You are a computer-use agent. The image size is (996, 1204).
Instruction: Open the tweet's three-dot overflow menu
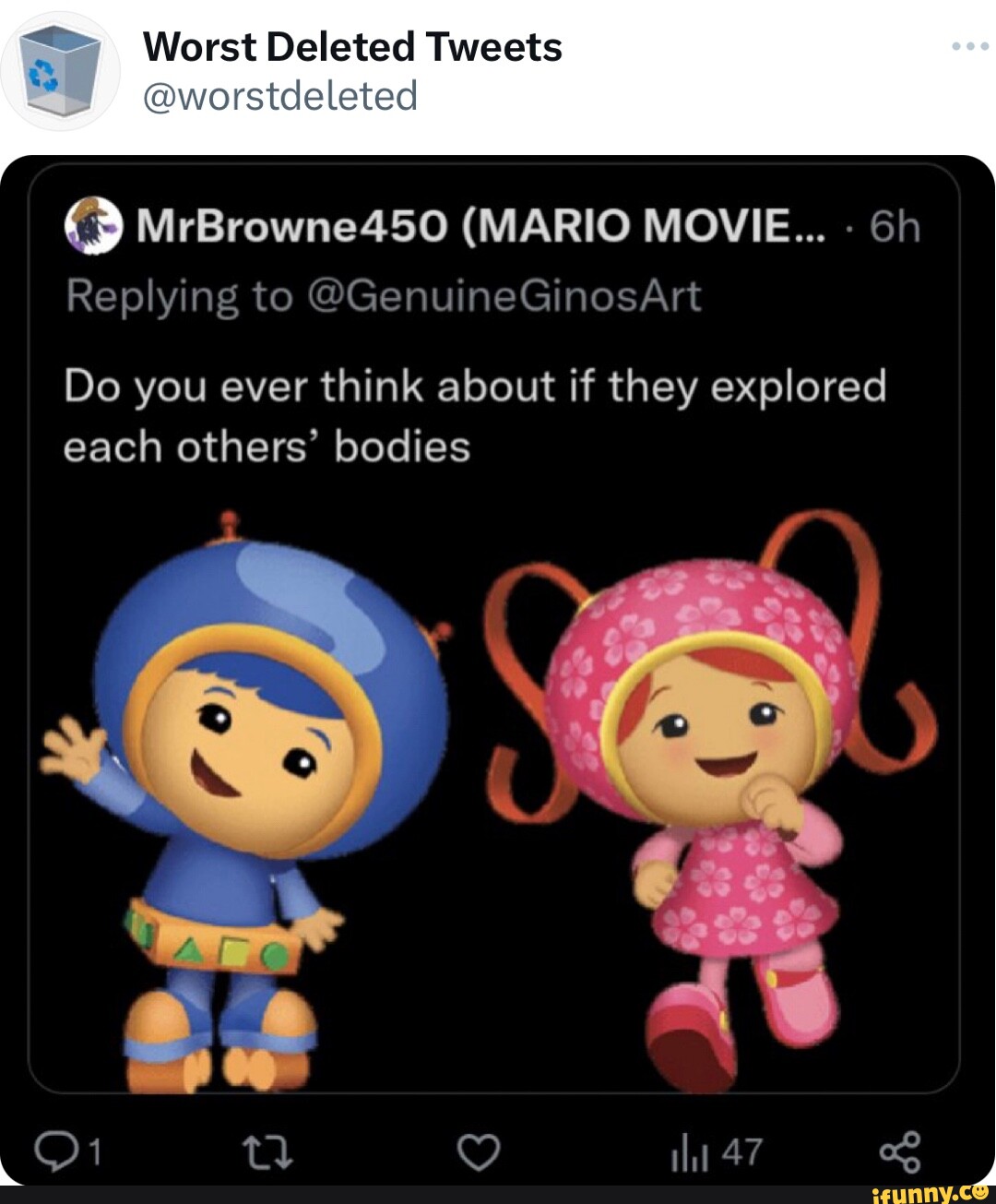pyautogui.click(x=969, y=46)
